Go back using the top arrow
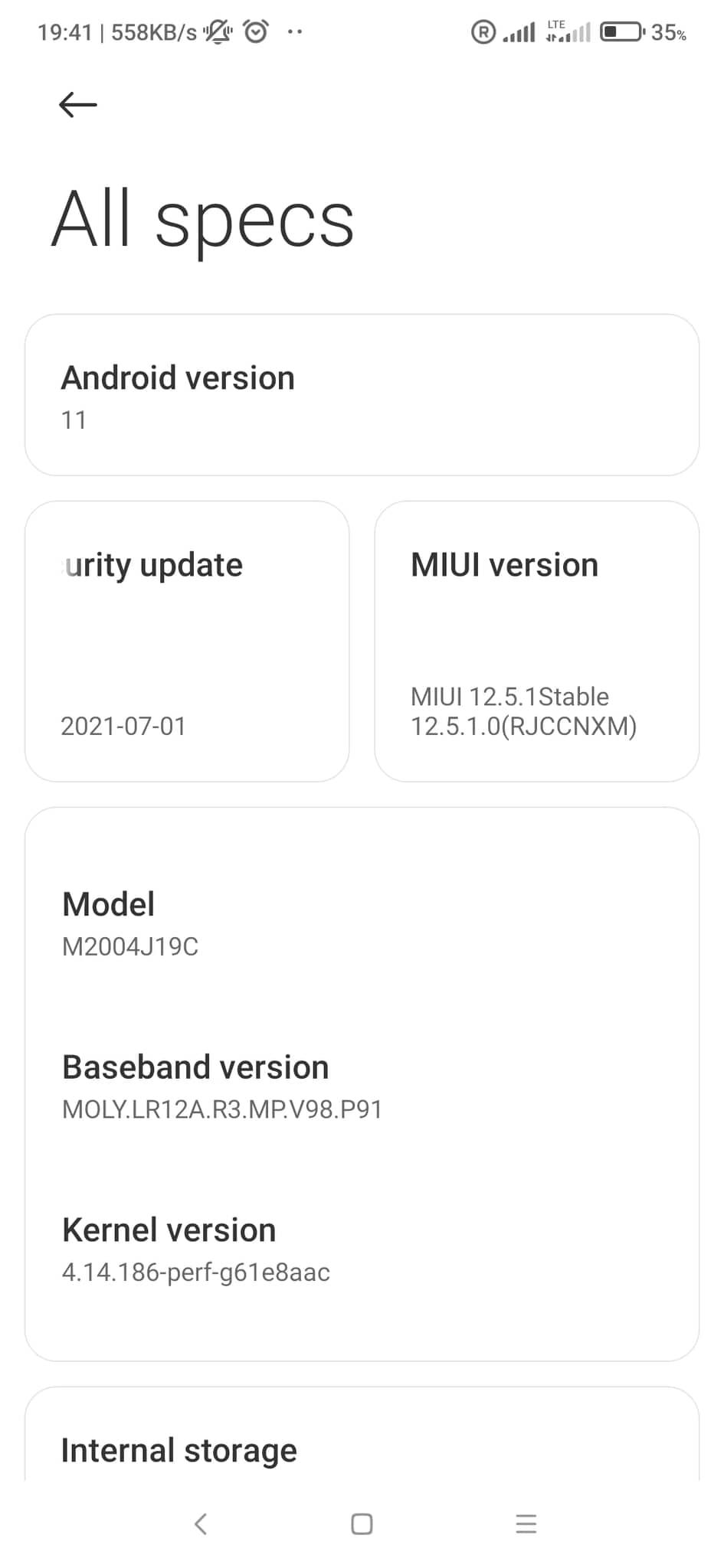 click(78, 105)
